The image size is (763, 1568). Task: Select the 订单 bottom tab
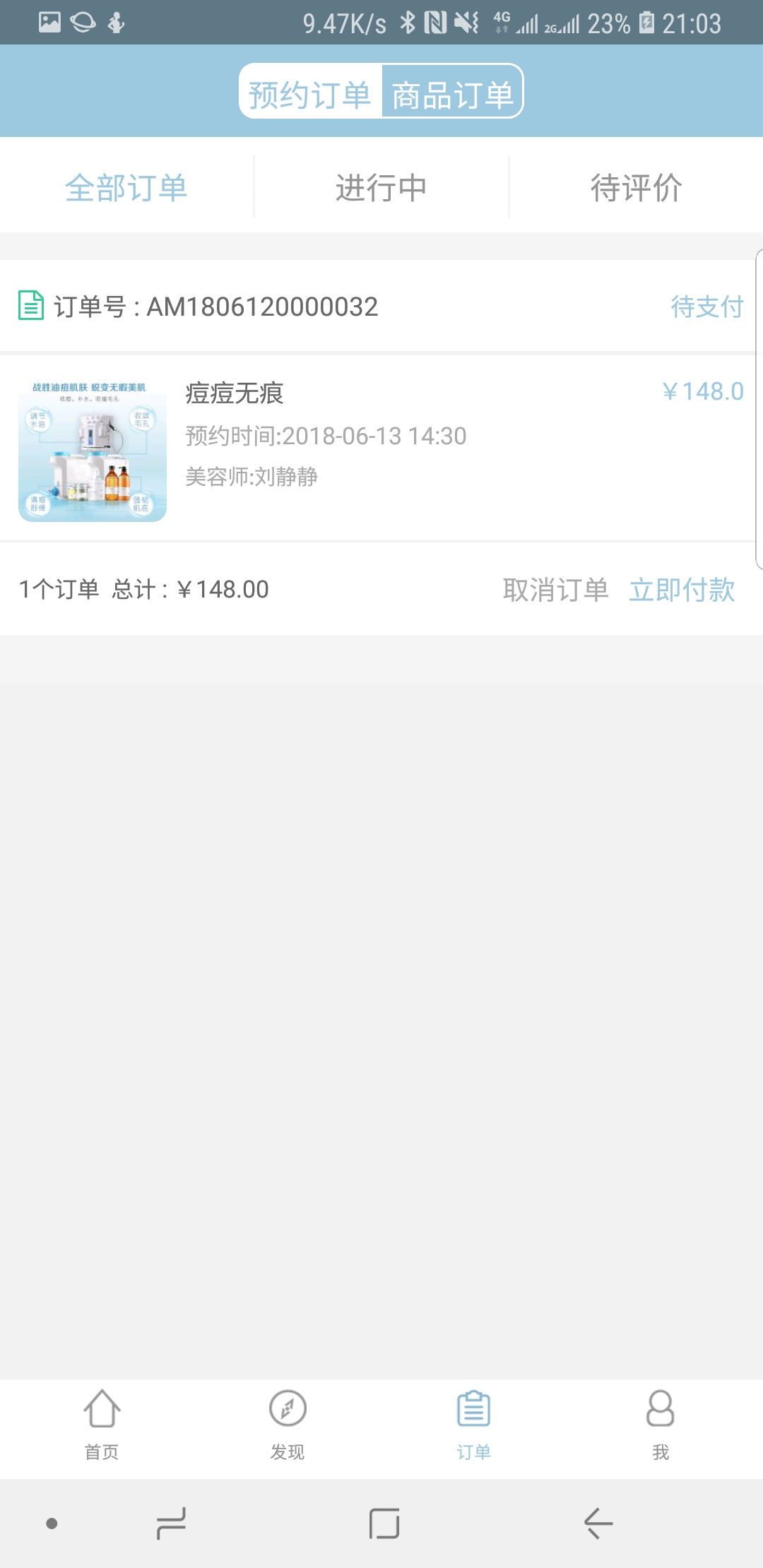click(473, 1425)
